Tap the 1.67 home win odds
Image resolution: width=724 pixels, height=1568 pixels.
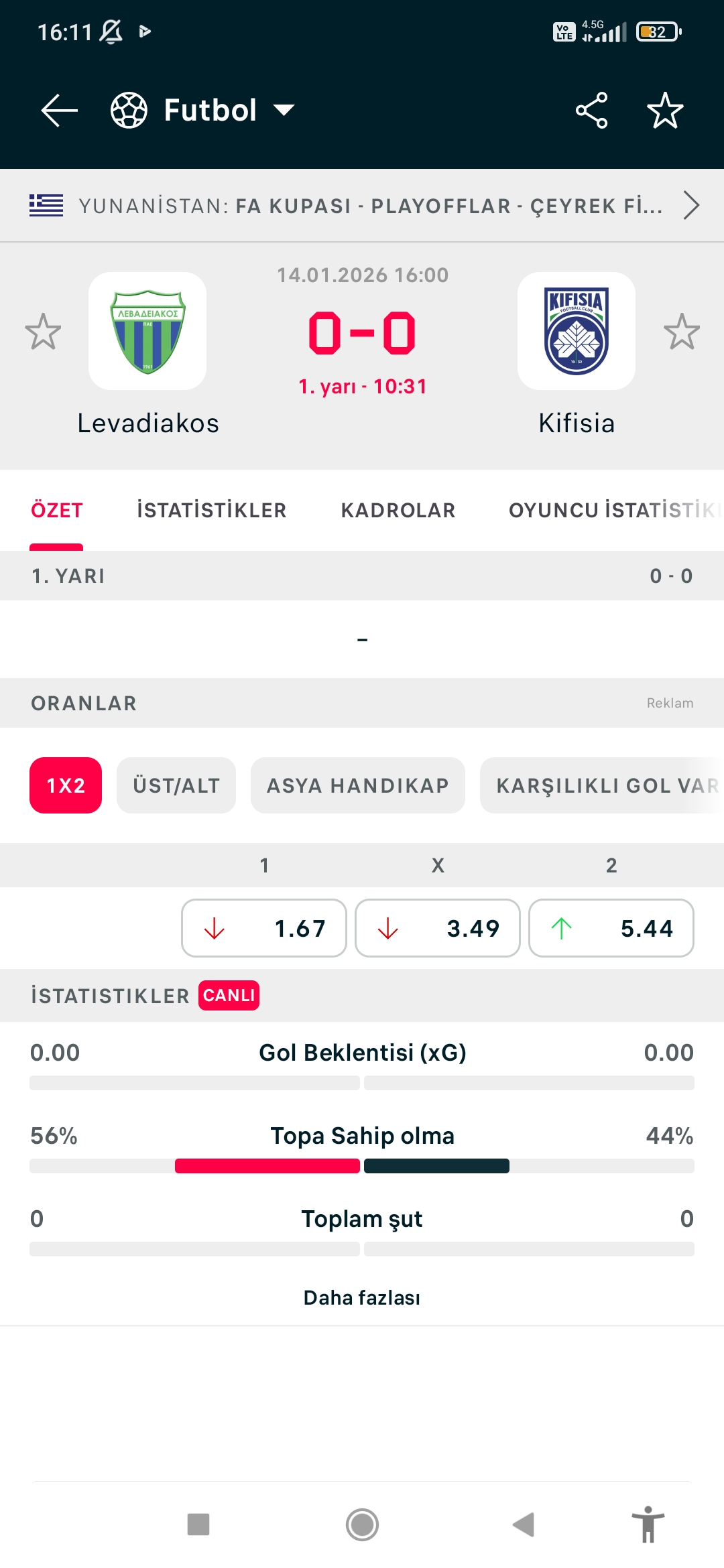click(x=264, y=928)
